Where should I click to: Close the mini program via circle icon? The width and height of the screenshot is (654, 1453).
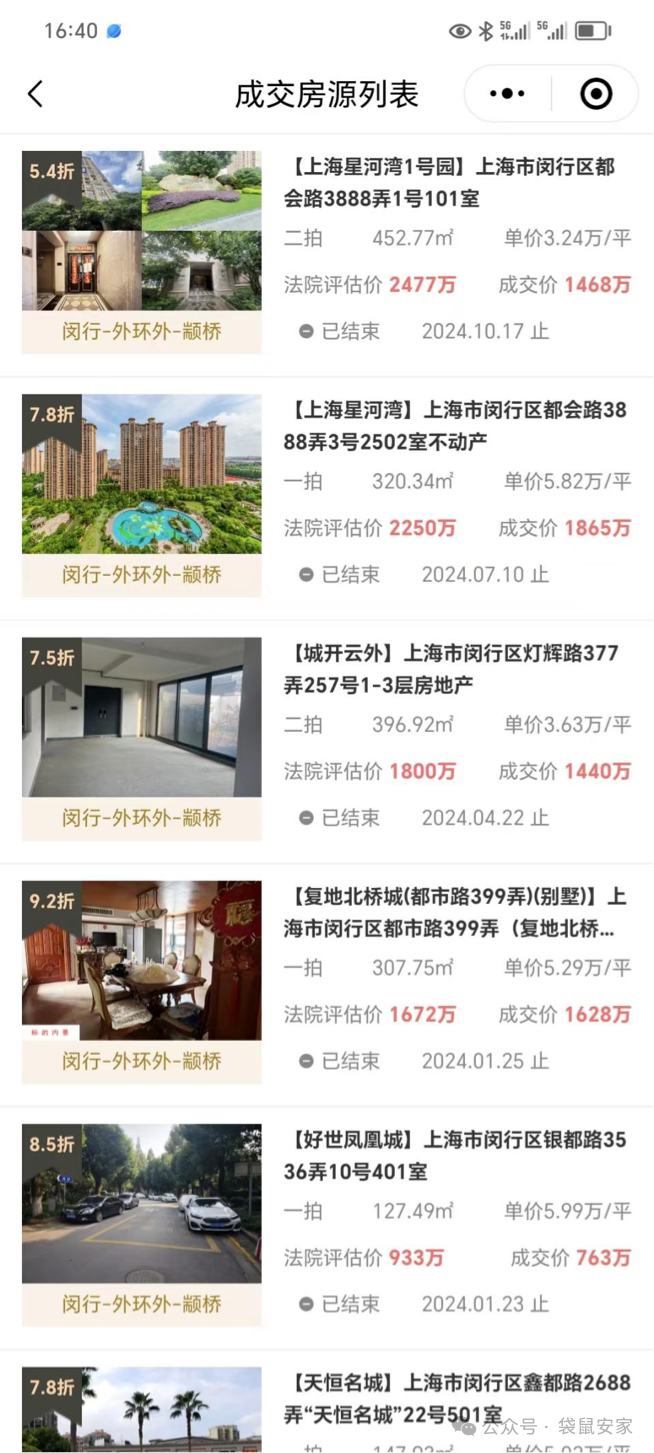596,94
